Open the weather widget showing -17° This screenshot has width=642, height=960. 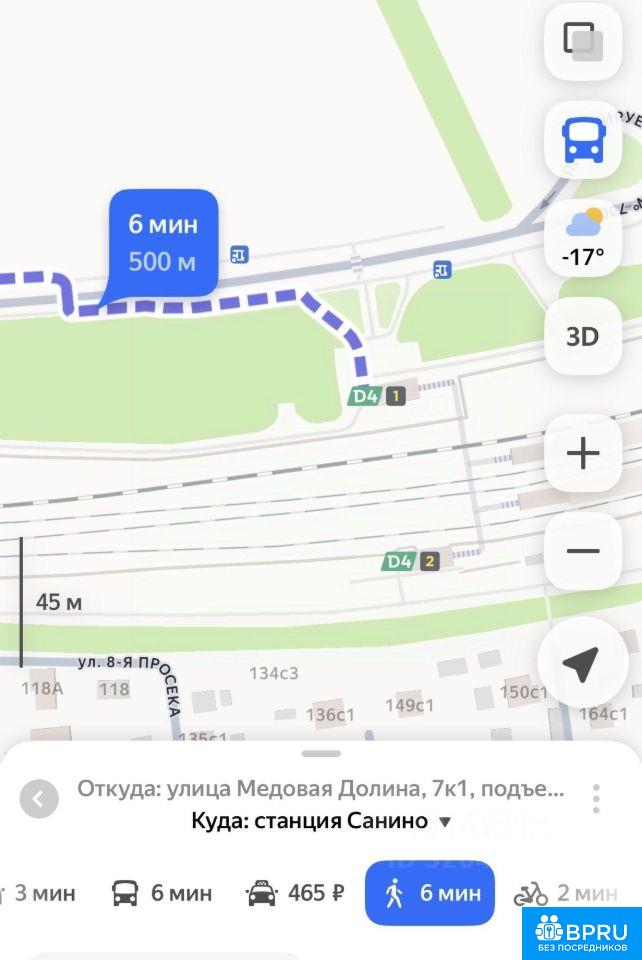[x=583, y=240]
